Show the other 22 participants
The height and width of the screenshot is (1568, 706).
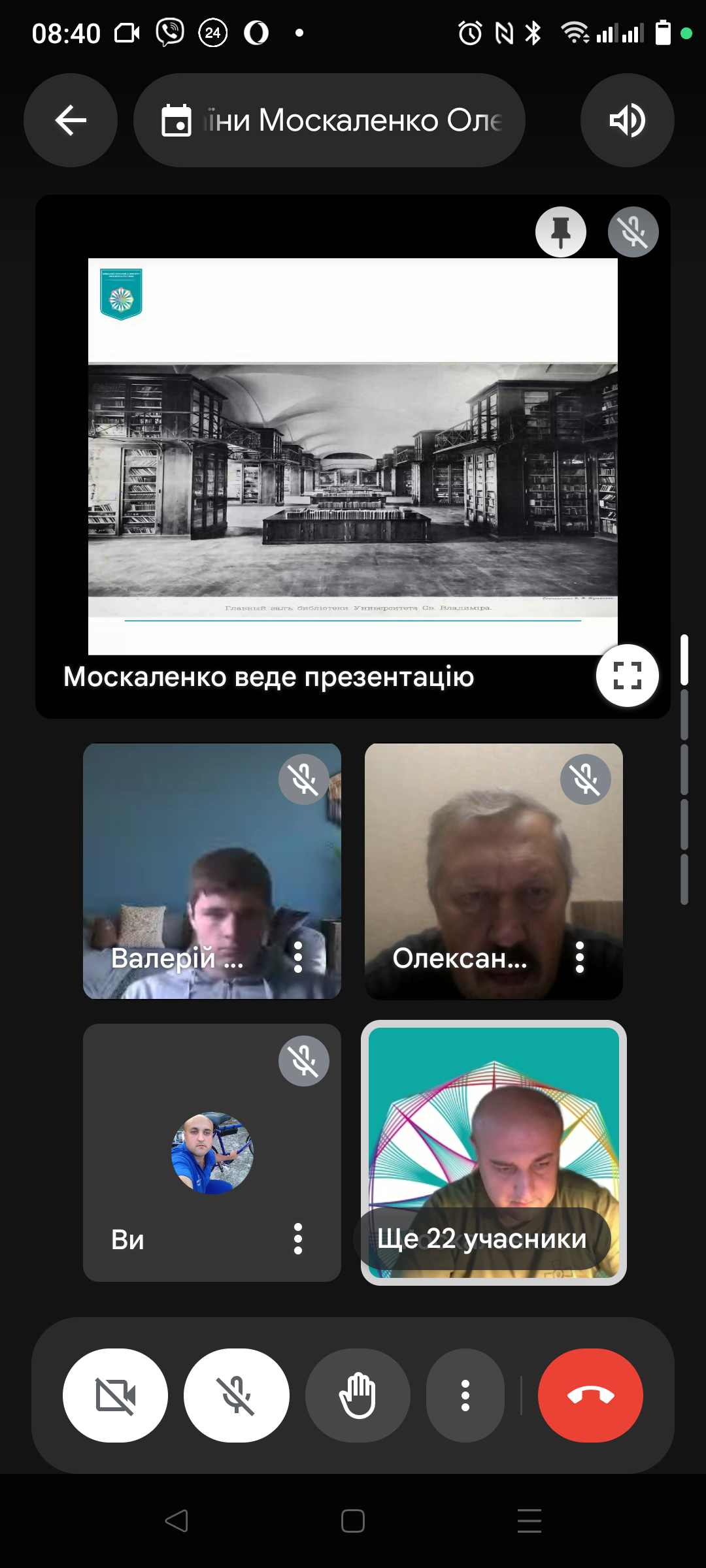[482, 1238]
